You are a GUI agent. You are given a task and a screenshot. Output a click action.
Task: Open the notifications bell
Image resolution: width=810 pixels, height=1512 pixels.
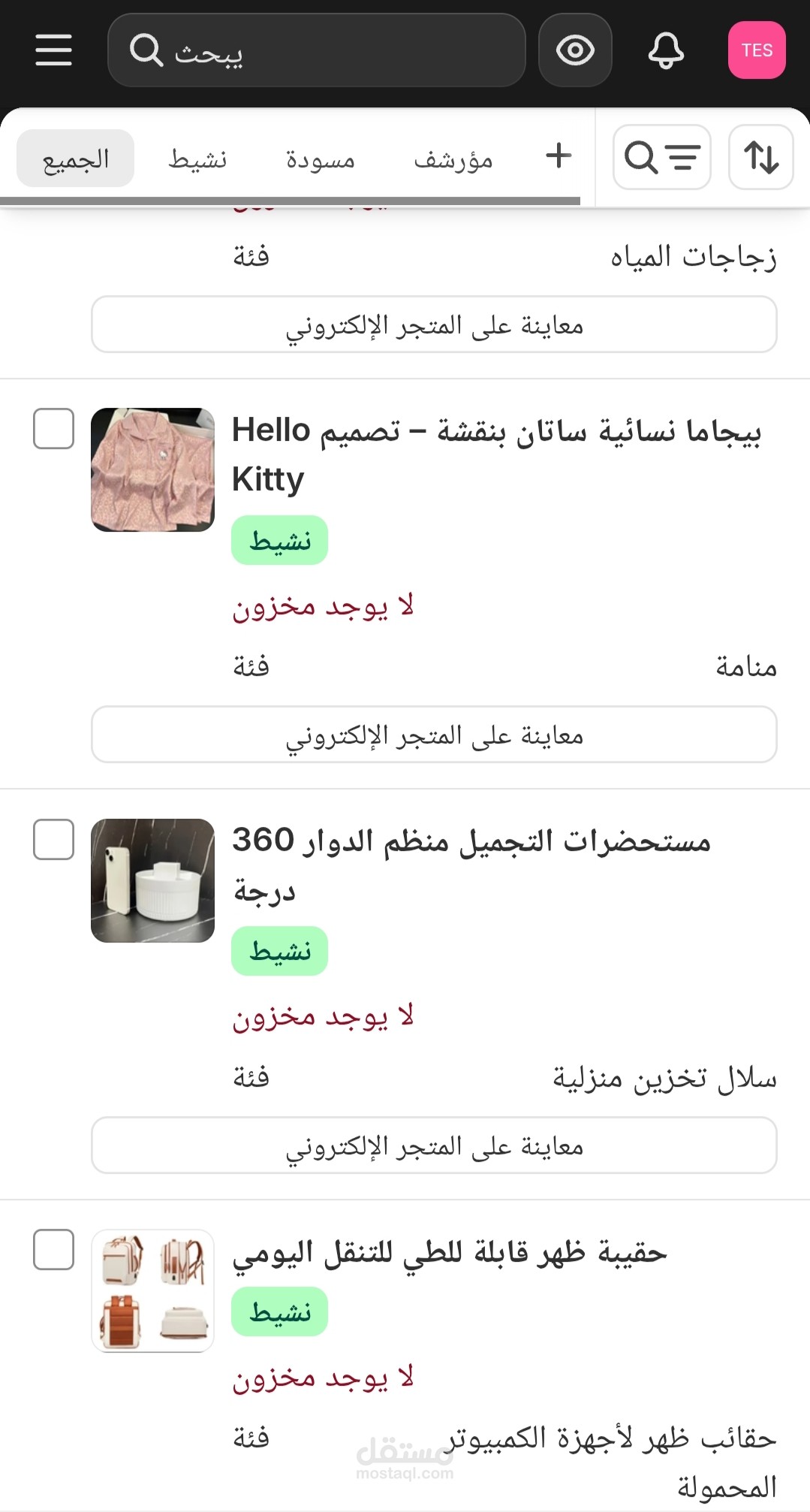(x=667, y=50)
